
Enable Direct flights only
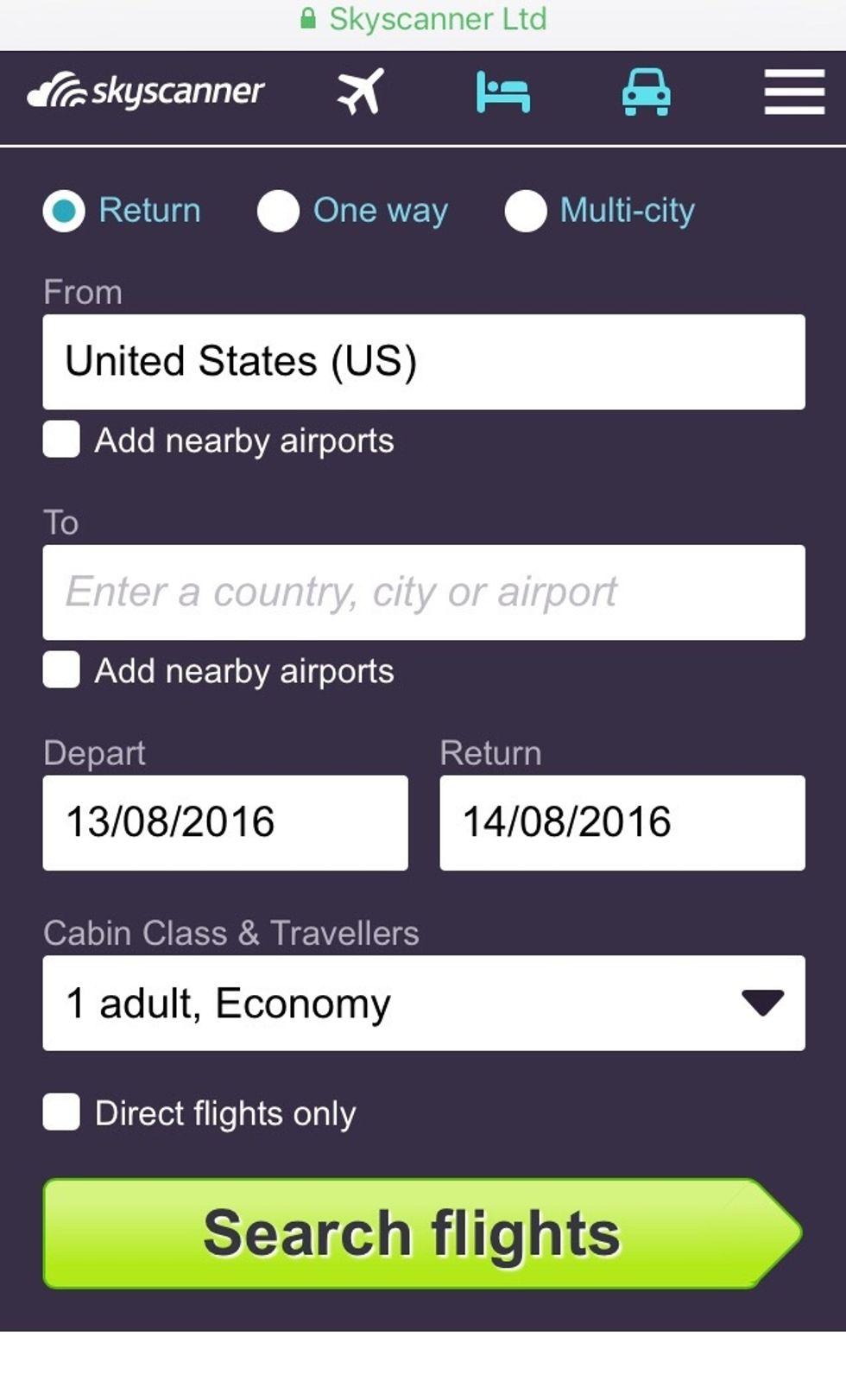(62, 1112)
